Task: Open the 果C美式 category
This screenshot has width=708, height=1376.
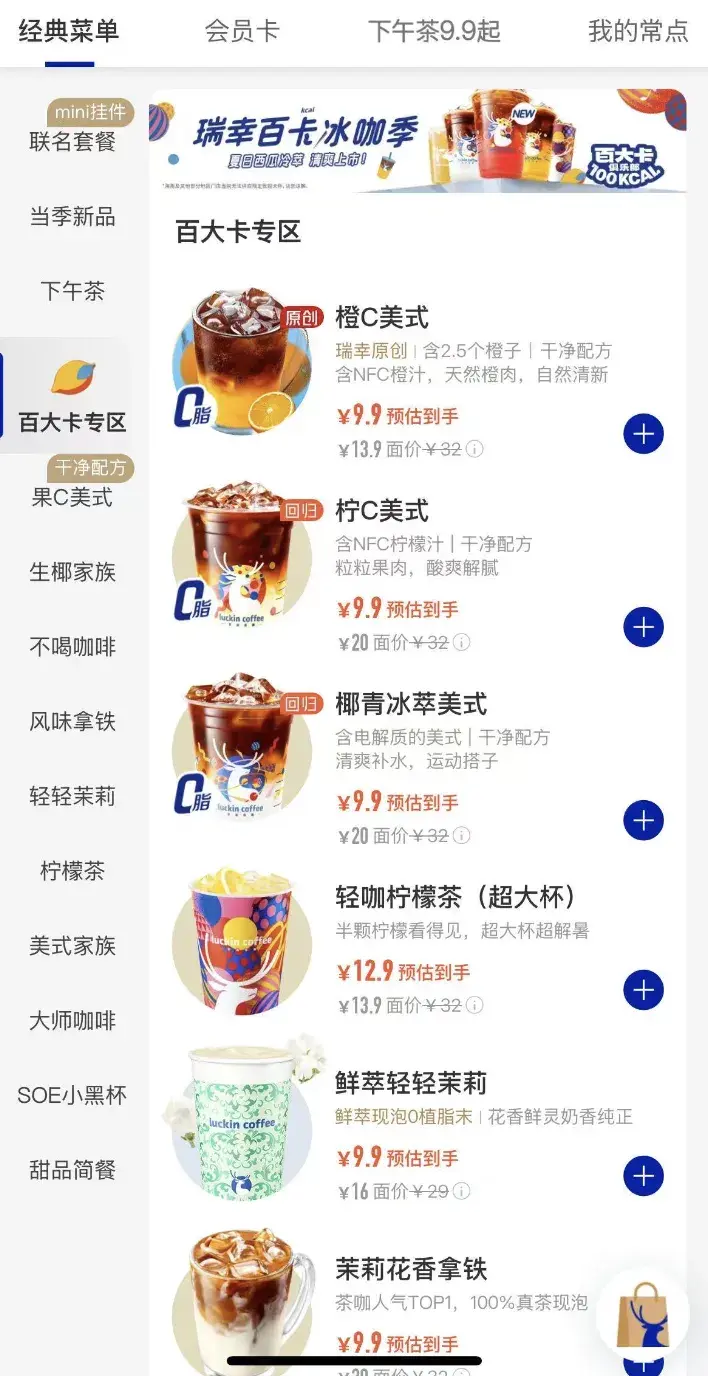Action: 72,497
